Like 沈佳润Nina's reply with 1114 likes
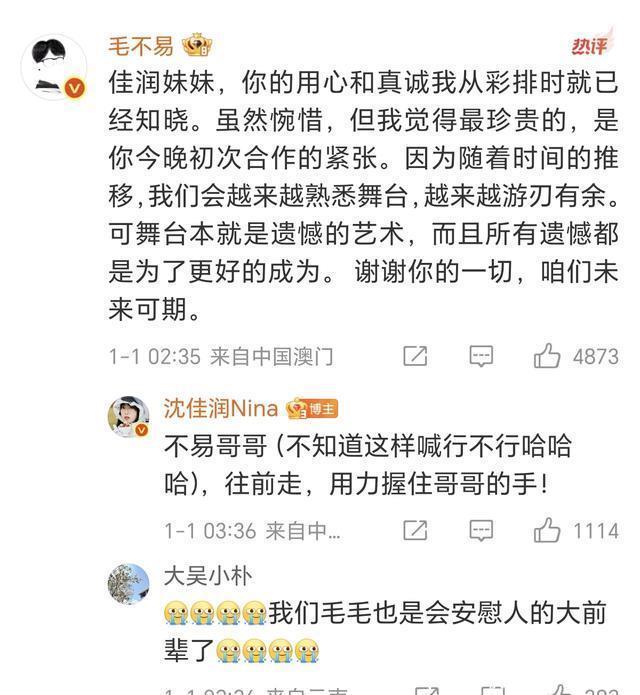The width and height of the screenshot is (640, 695). [x=547, y=528]
